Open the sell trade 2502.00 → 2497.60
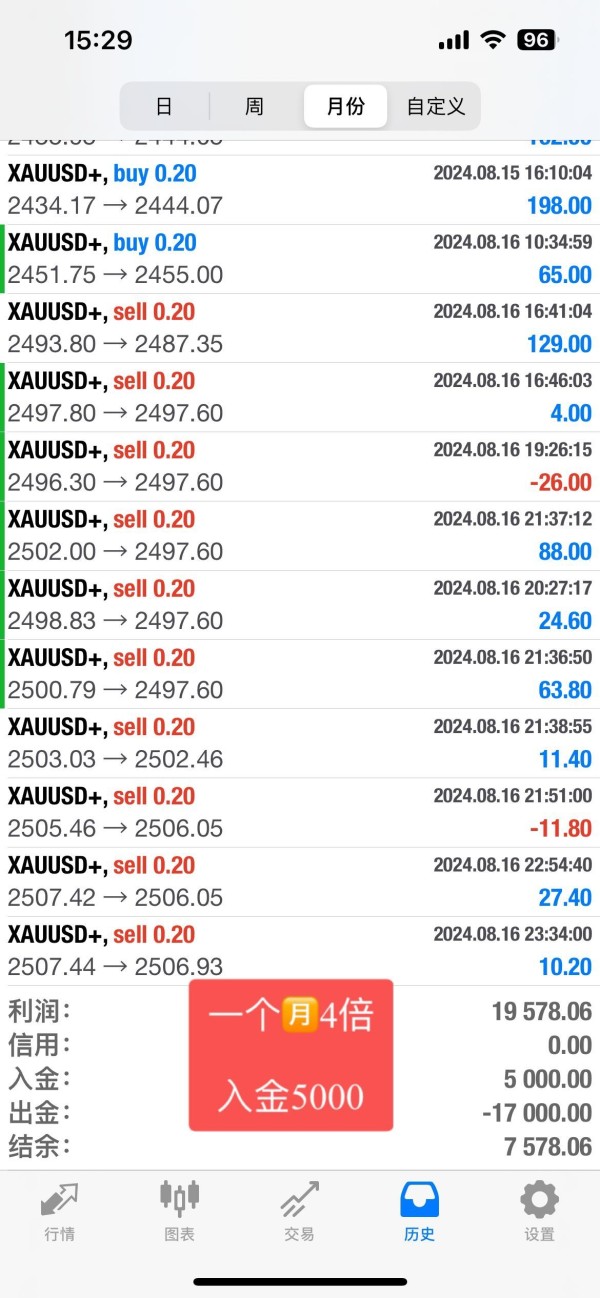This screenshot has height=1298, width=600. [x=300, y=536]
